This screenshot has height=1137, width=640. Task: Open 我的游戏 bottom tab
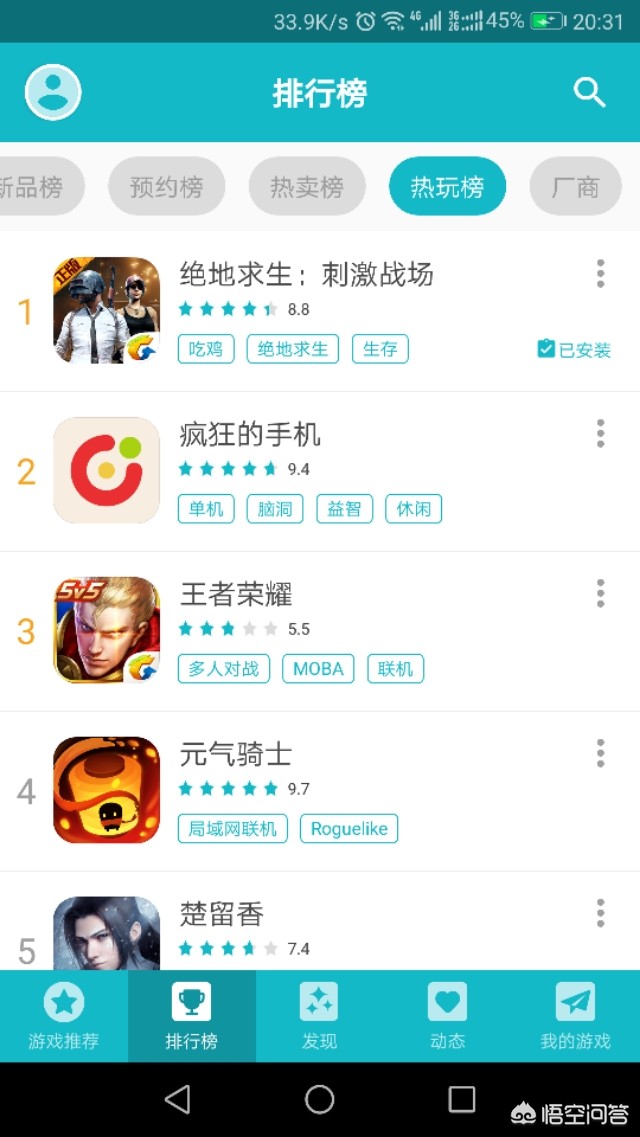tap(575, 1016)
